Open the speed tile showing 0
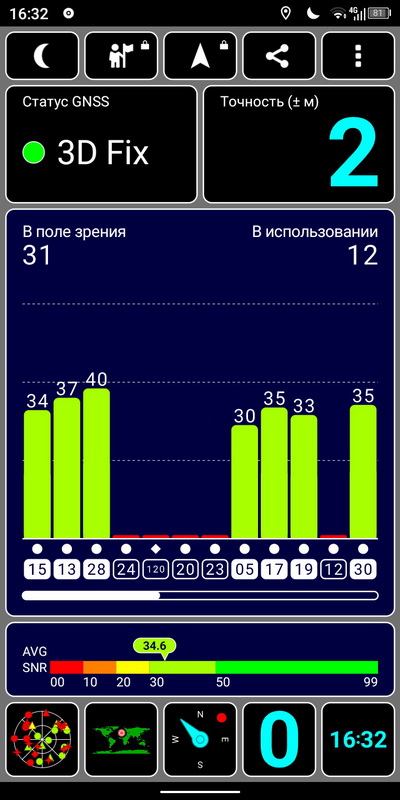Image resolution: width=400 pixels, height=800 pixels. (279, 739)
